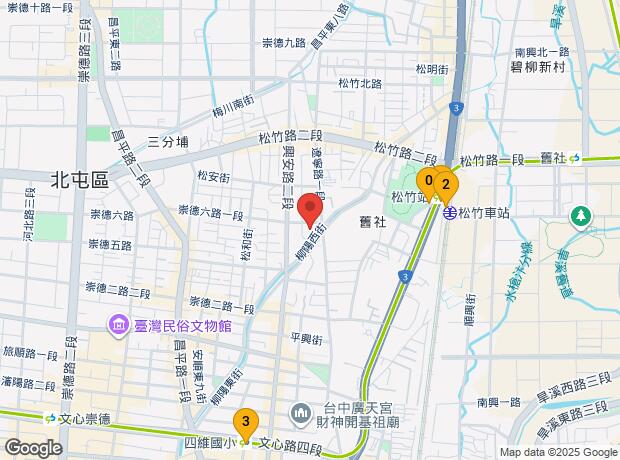The image size is (620, 460).
Task: Open the 臺灣民俗文物館 museum place icon
Action: tap(119, 326)
